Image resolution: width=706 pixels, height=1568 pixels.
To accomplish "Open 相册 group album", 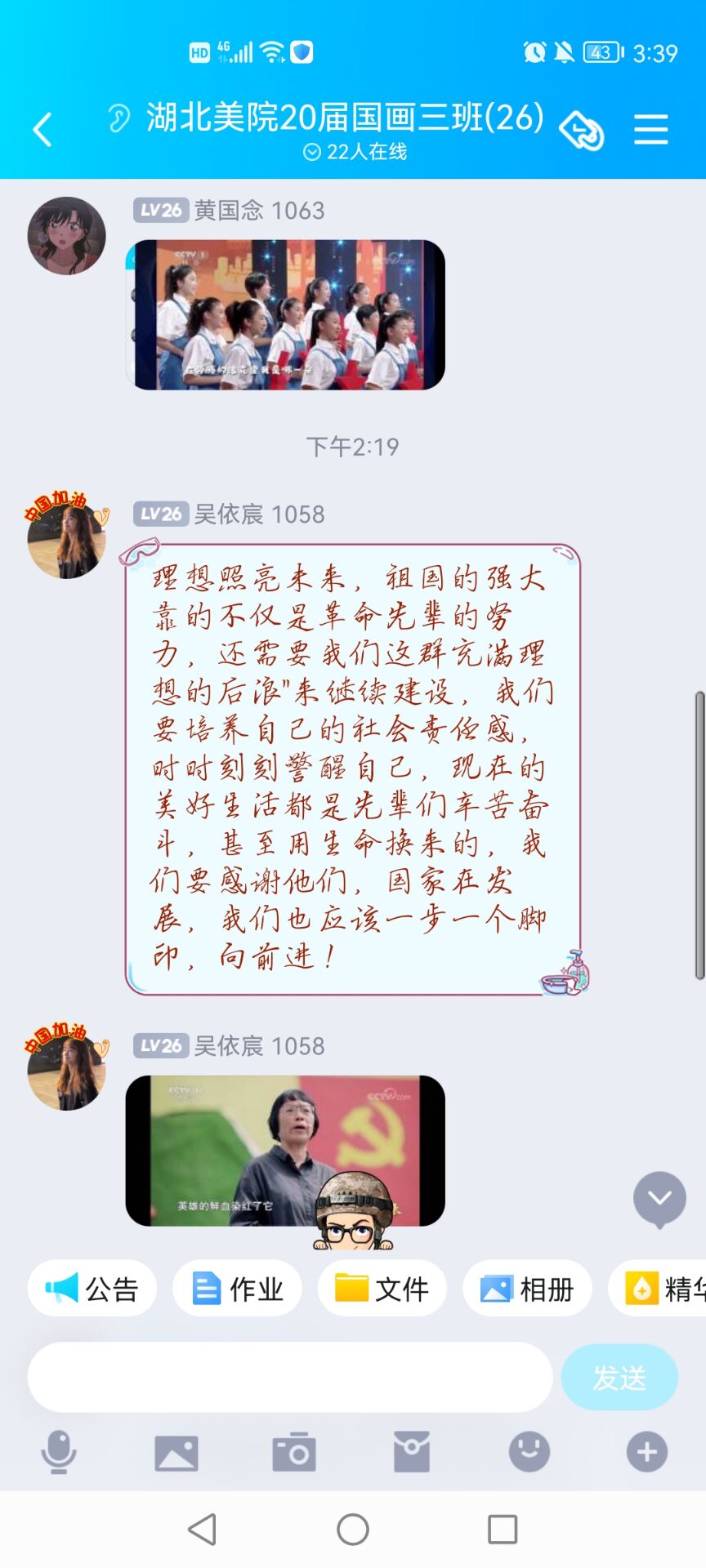I will (527, 1289).
